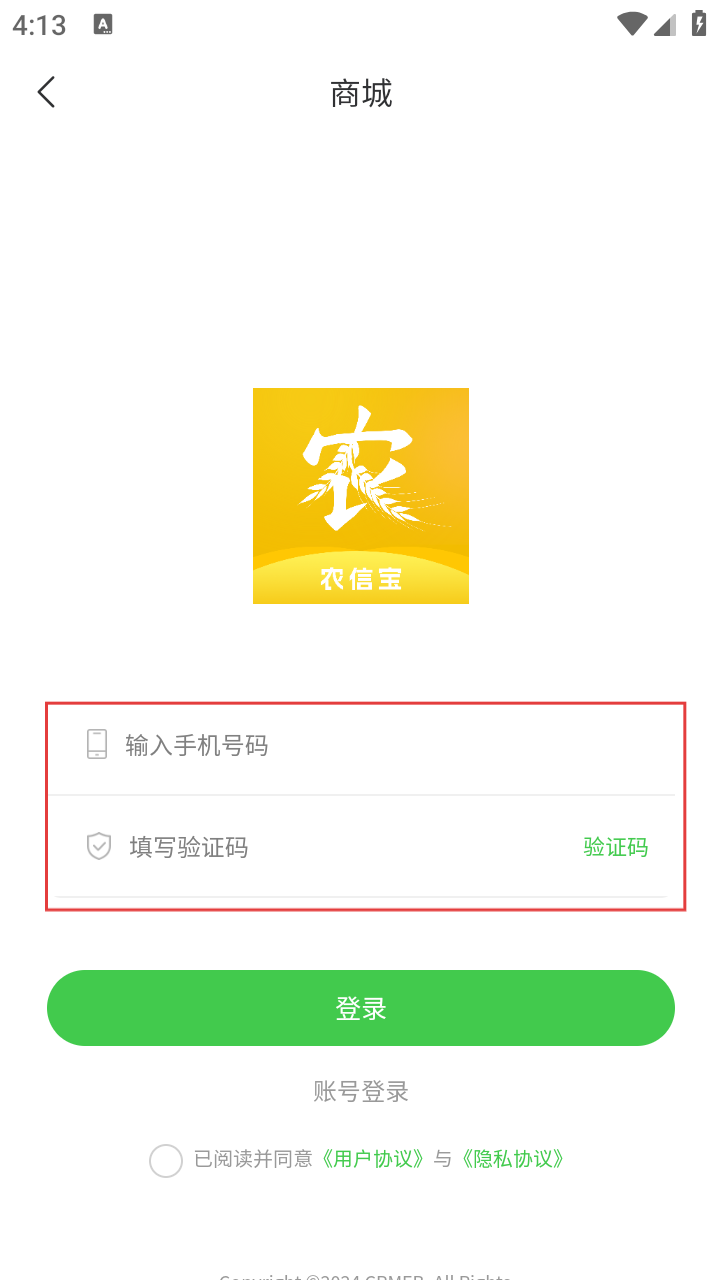
Task: Focus the 输入手机号码 phone number field
Action: click(360, 745)
